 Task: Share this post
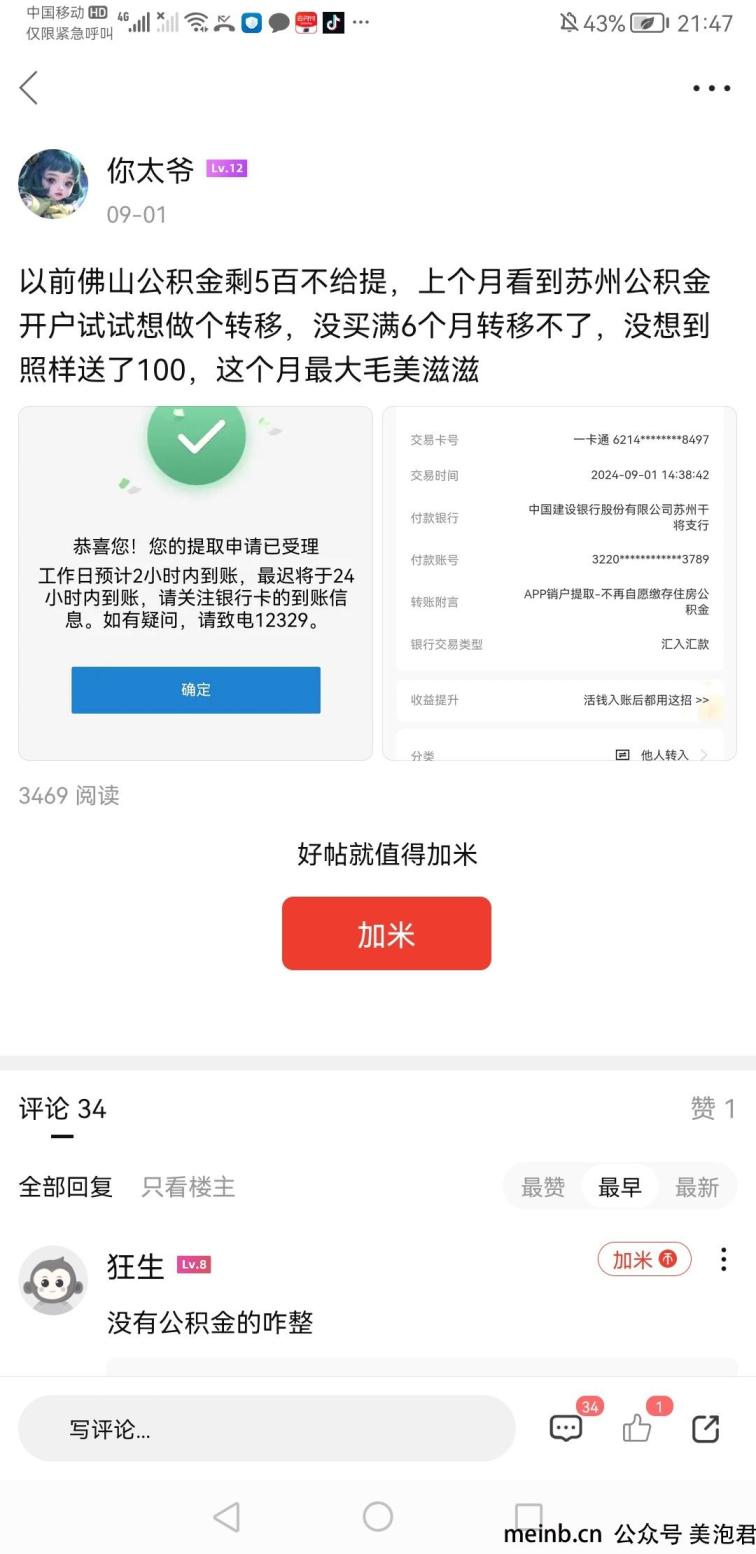[x=706, y=1428]
